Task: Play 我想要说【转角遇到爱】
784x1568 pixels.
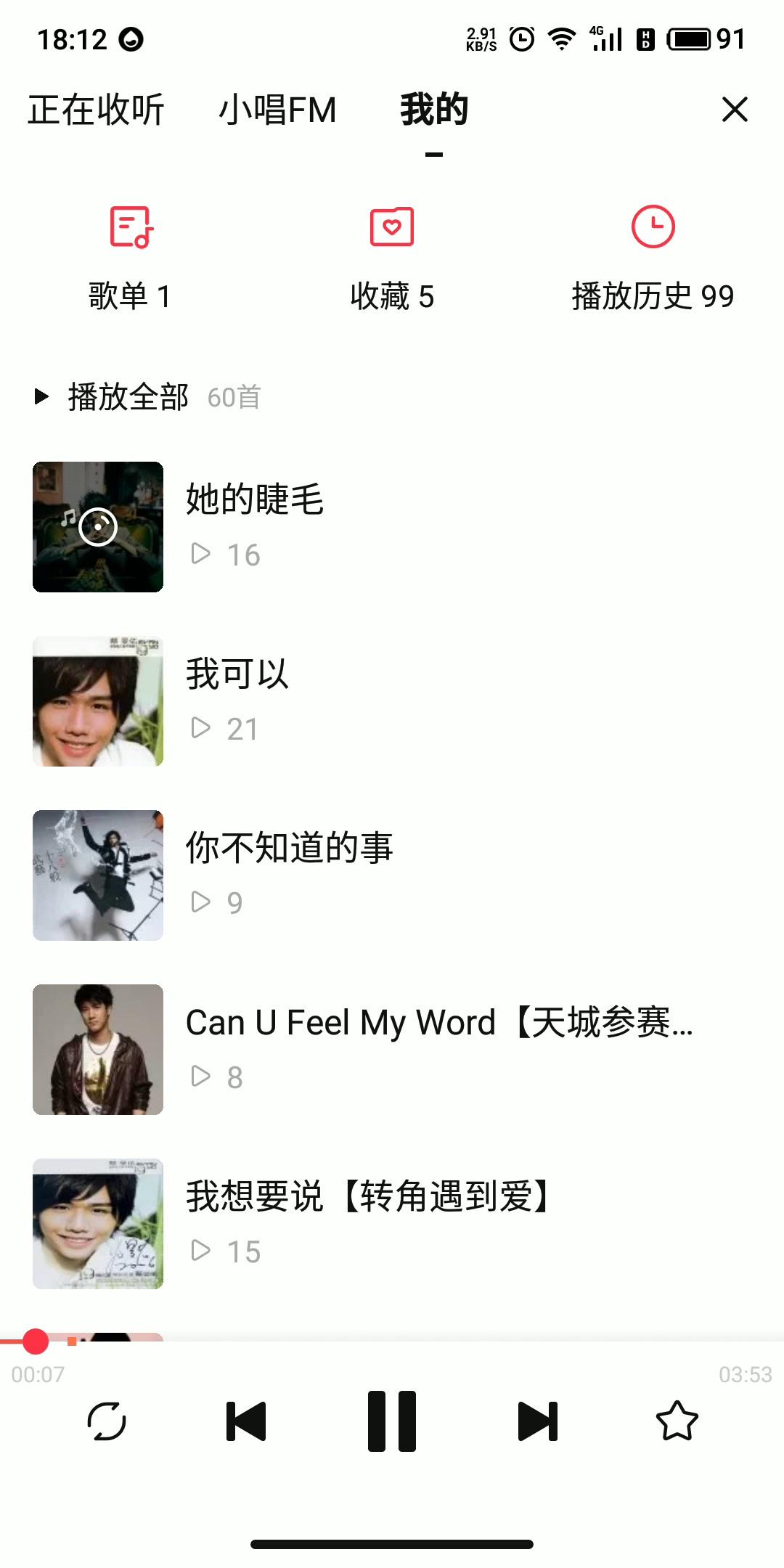Action: coord(370,1196)
